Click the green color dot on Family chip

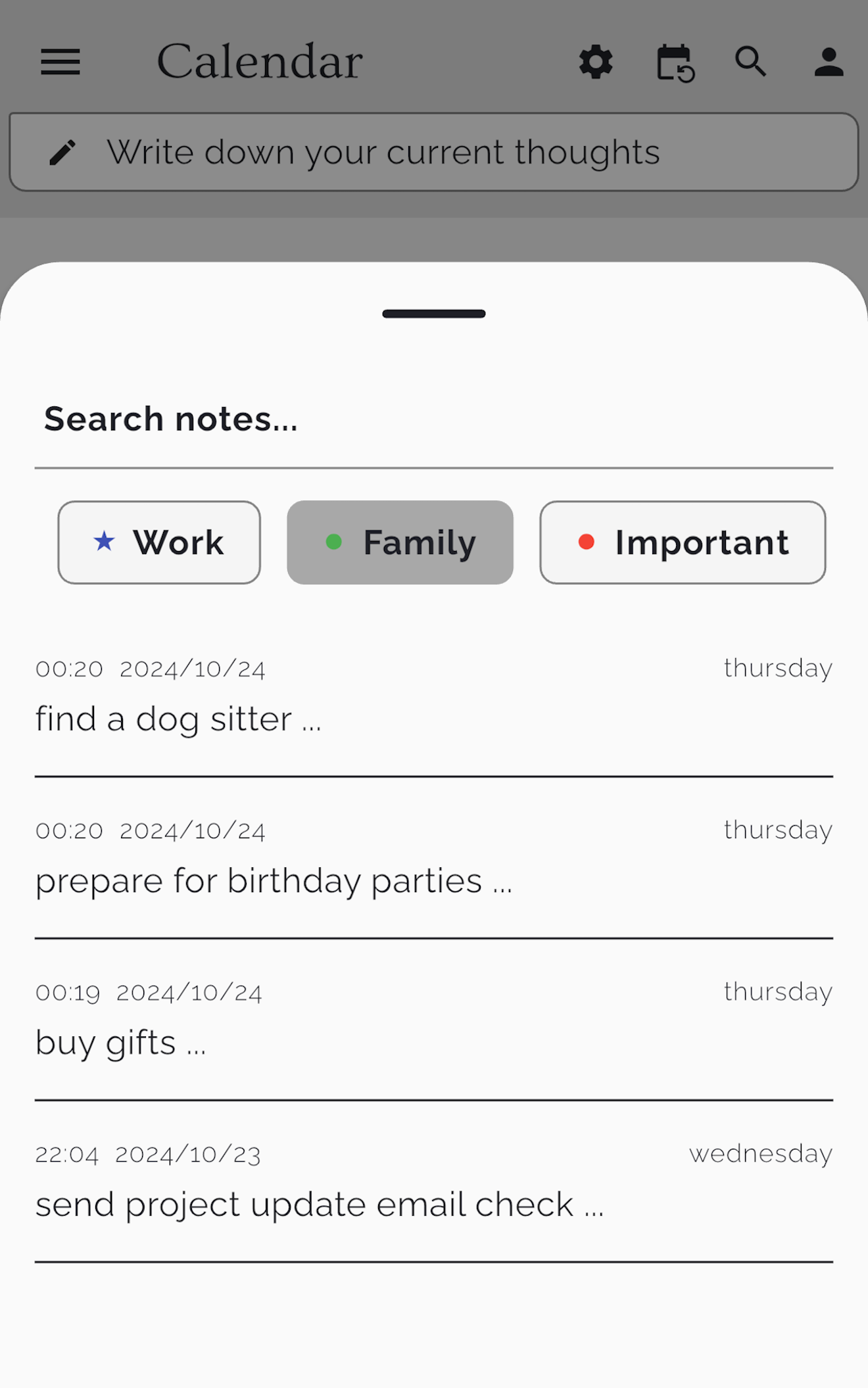pos(335,542)
